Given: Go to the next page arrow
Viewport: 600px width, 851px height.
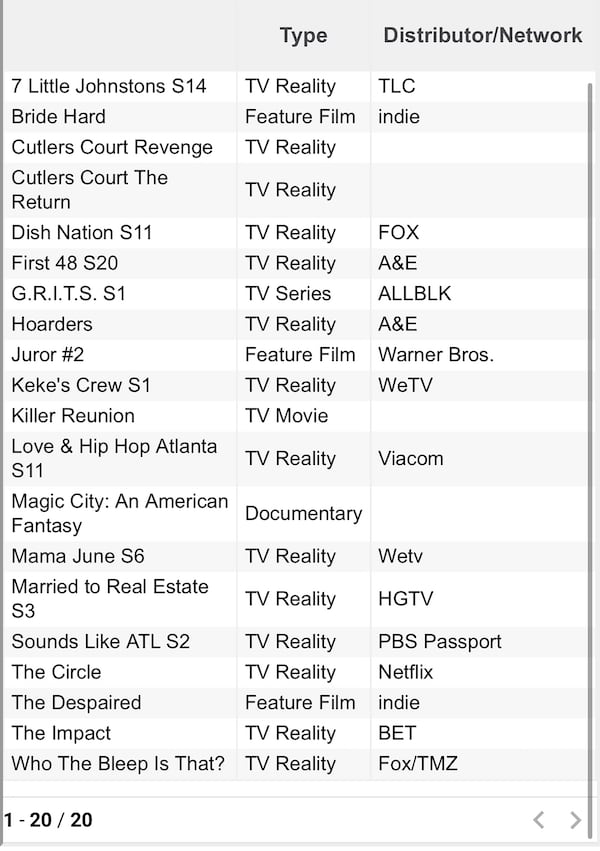Looking at the screenshot, I should click(575, 820).
